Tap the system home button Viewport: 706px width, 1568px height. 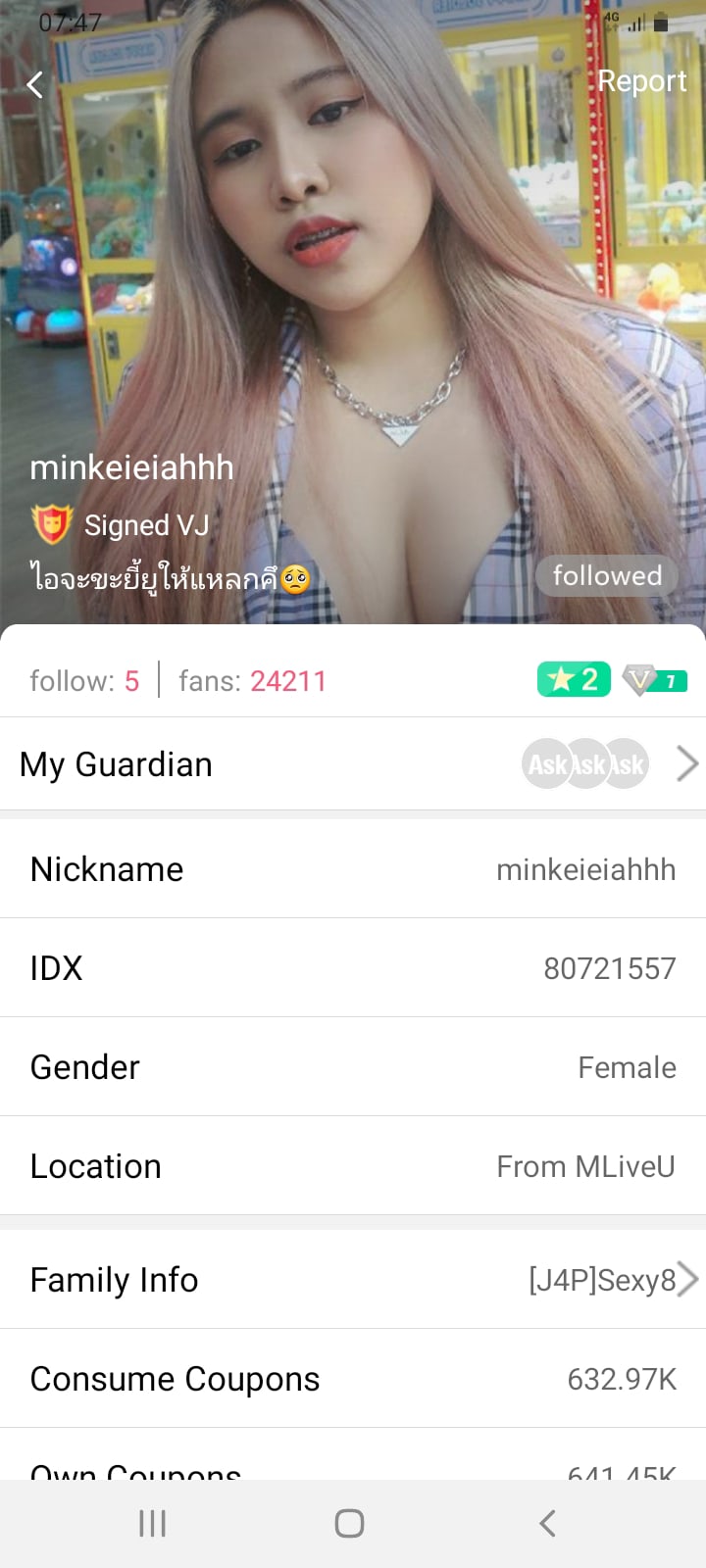tap(350, 1523)
